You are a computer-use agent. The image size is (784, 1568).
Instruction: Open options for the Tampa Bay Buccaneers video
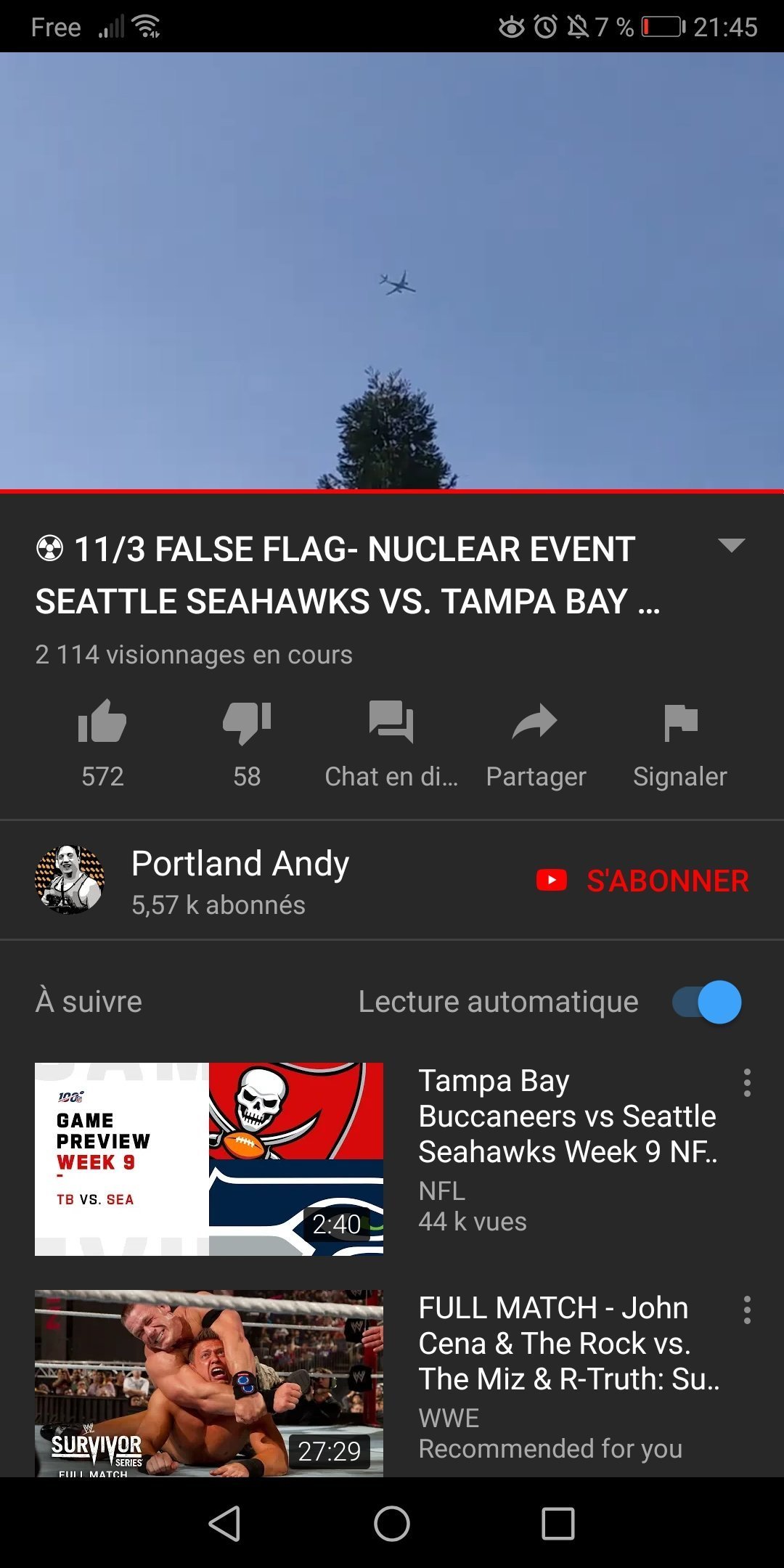747,1083
